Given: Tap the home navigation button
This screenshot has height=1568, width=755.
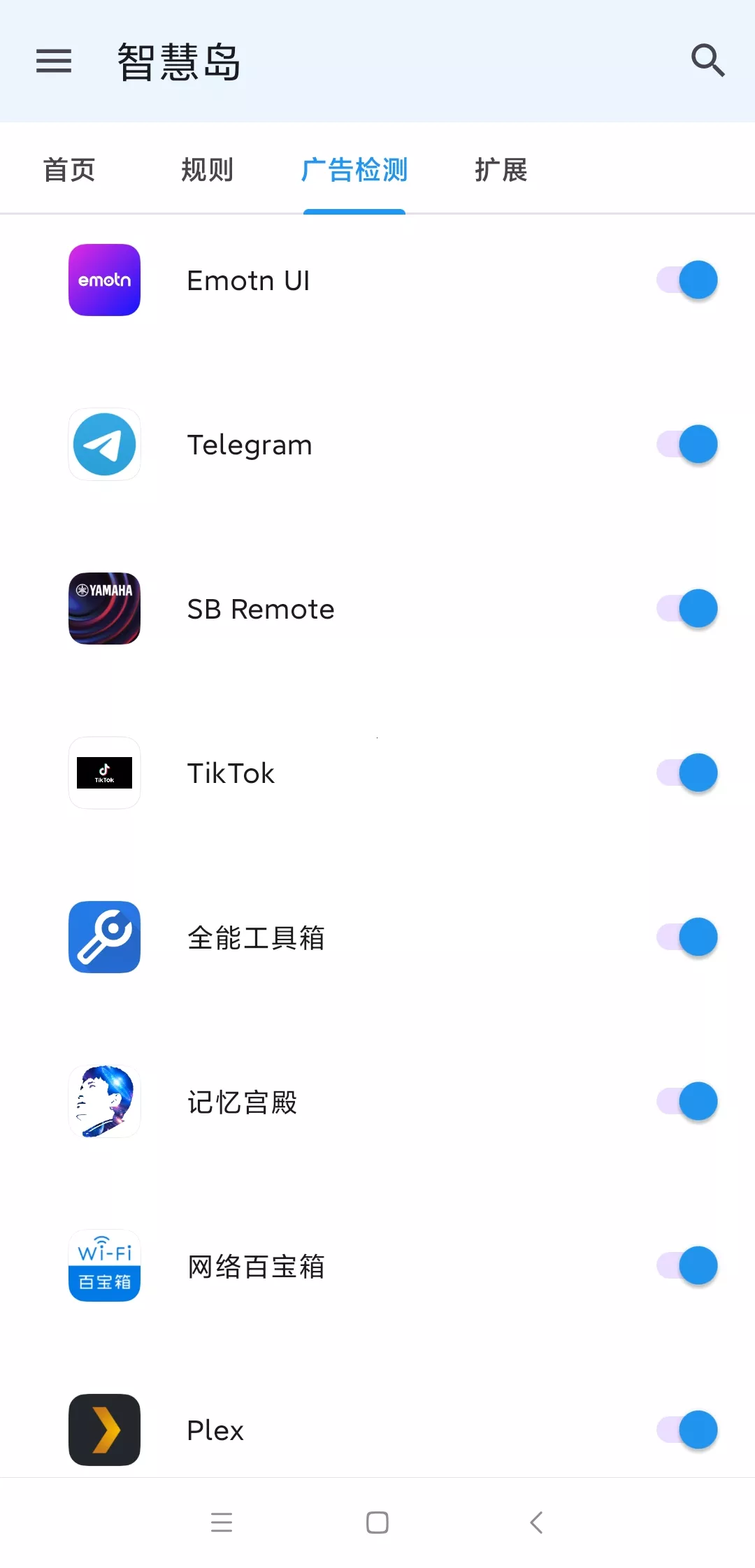Looking at the screenshot, I should (377, 1523).
